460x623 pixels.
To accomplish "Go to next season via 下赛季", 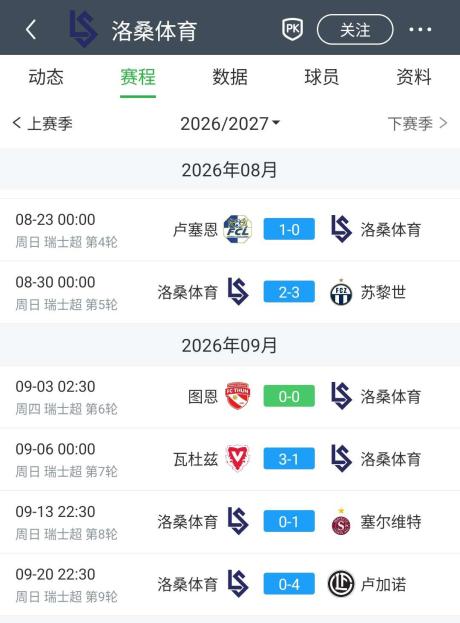I will 418,124.
